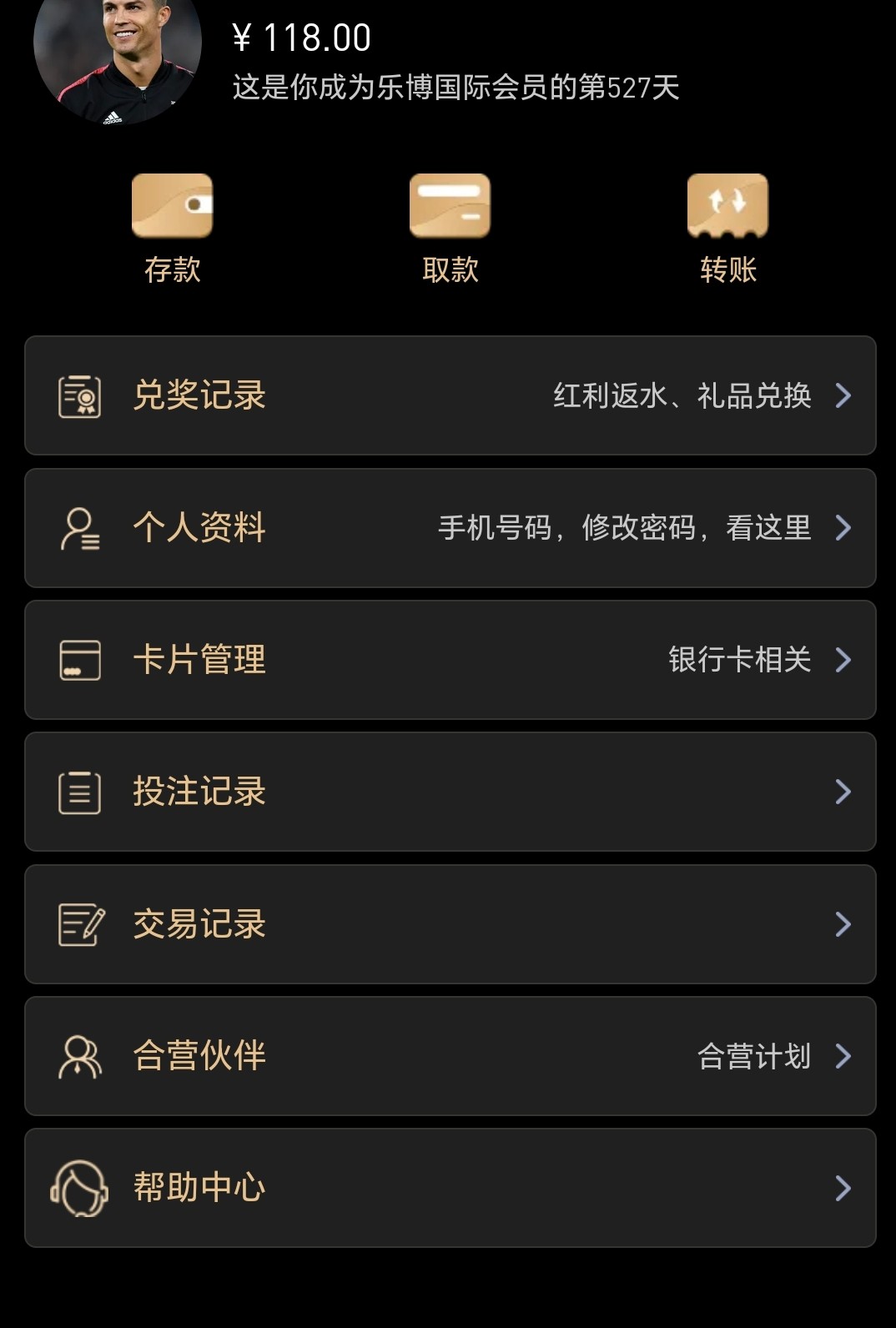Open 合营计划 affiliate program link
Image resolution: width=896 pixels, height=1328 pixels.
pos(755,1055)
